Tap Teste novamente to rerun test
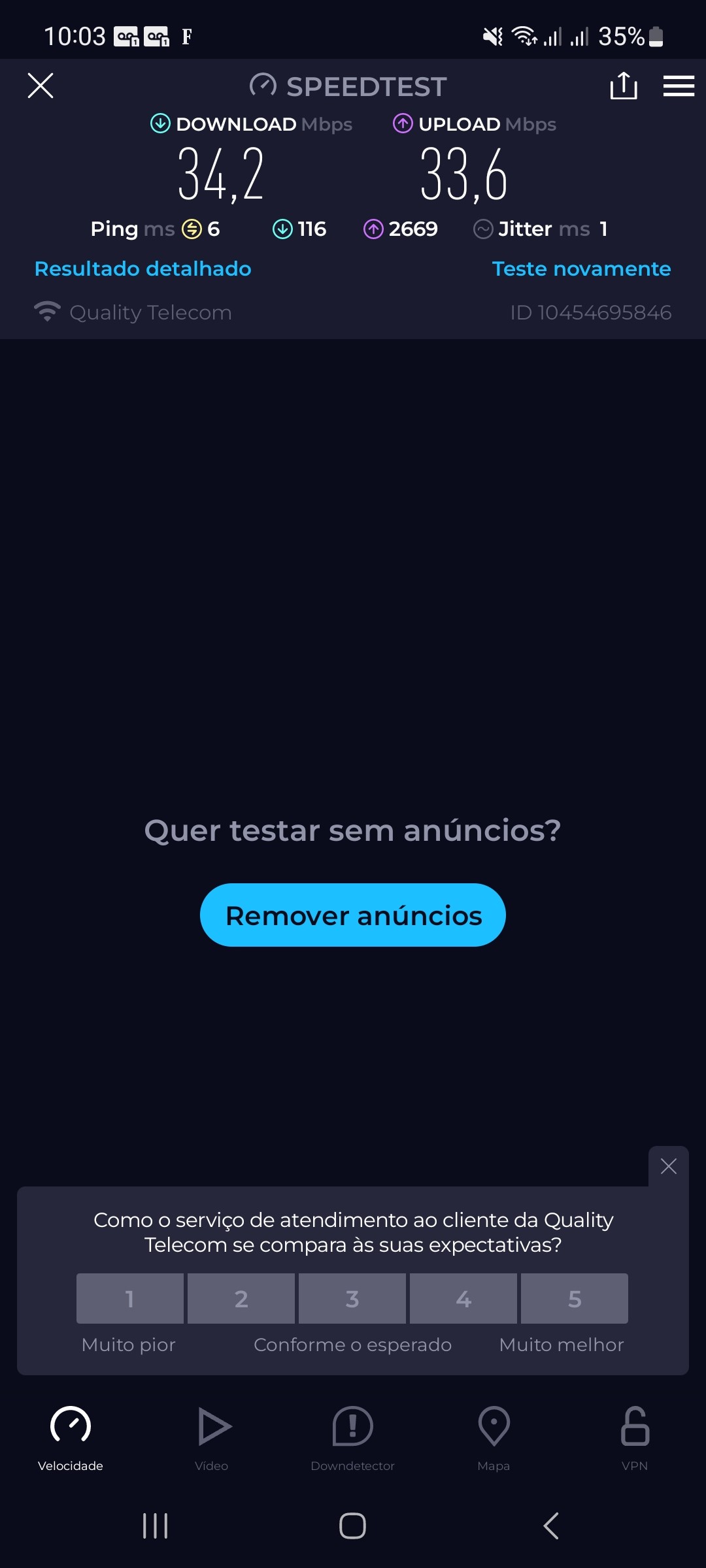The image size is (706, 1568). point(581,269)
